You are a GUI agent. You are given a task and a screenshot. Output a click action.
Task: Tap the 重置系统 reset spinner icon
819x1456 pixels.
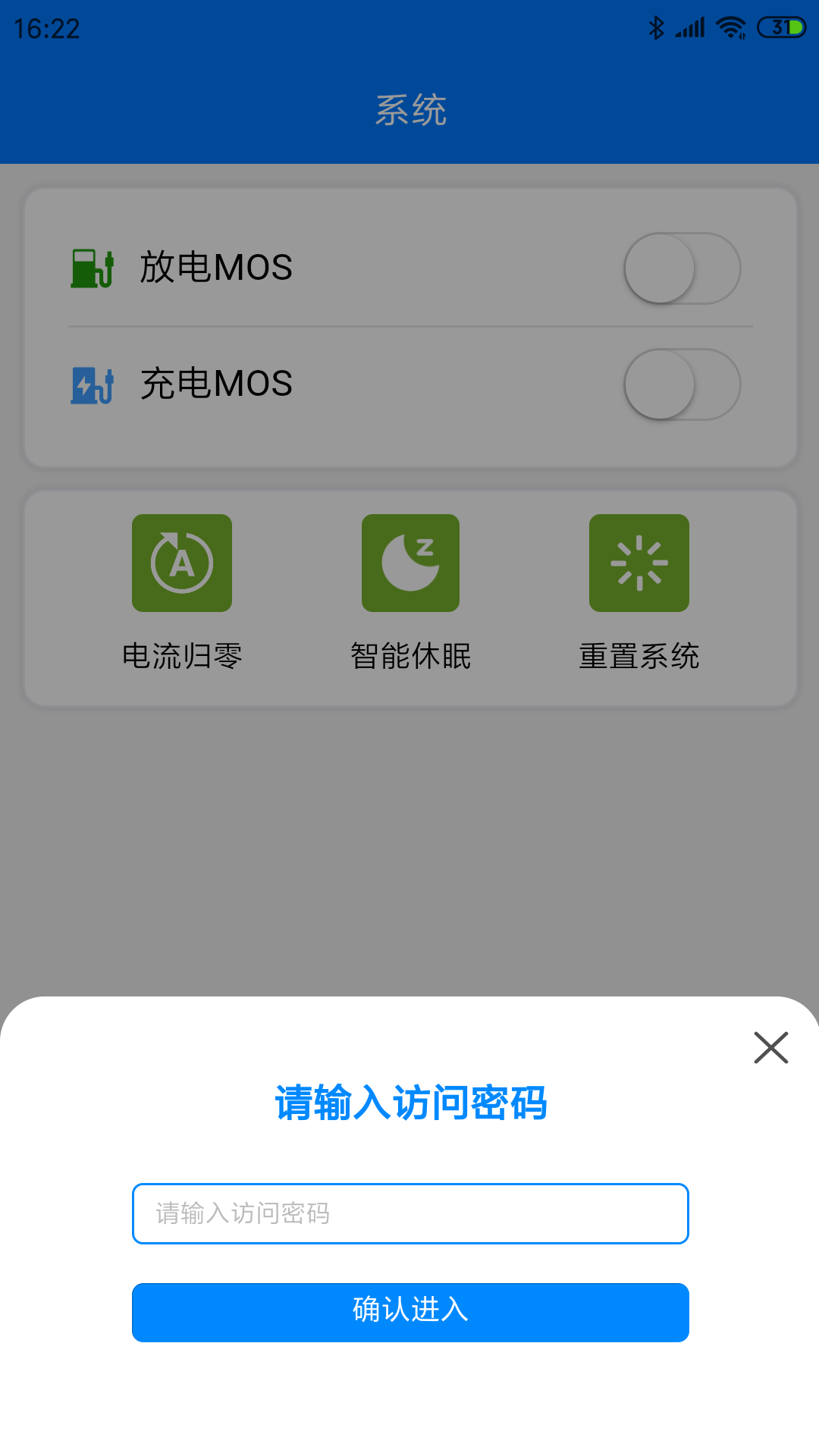pos(639,562)
